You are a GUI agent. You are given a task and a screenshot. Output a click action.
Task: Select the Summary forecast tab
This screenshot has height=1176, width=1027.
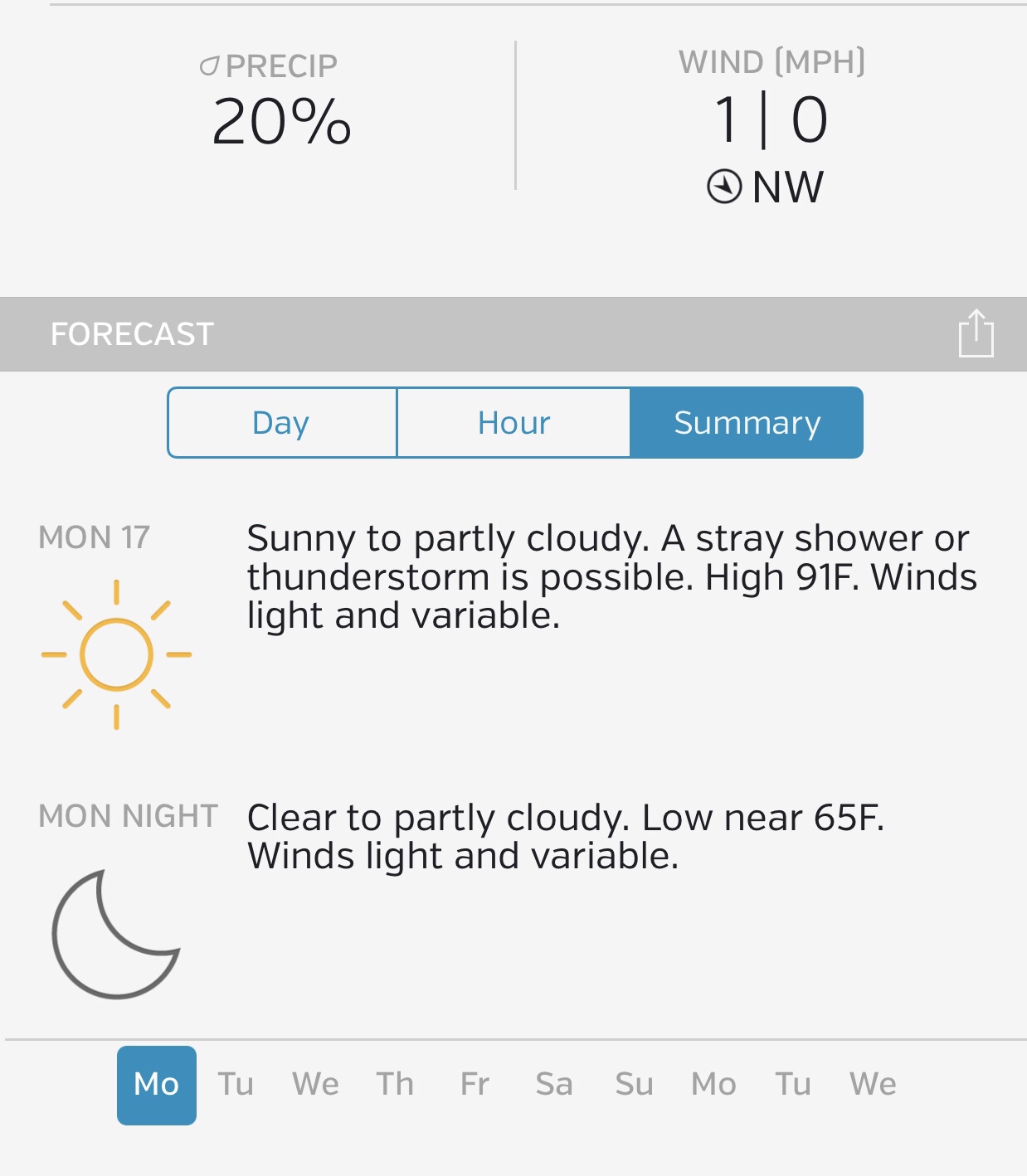pos(747,423)
